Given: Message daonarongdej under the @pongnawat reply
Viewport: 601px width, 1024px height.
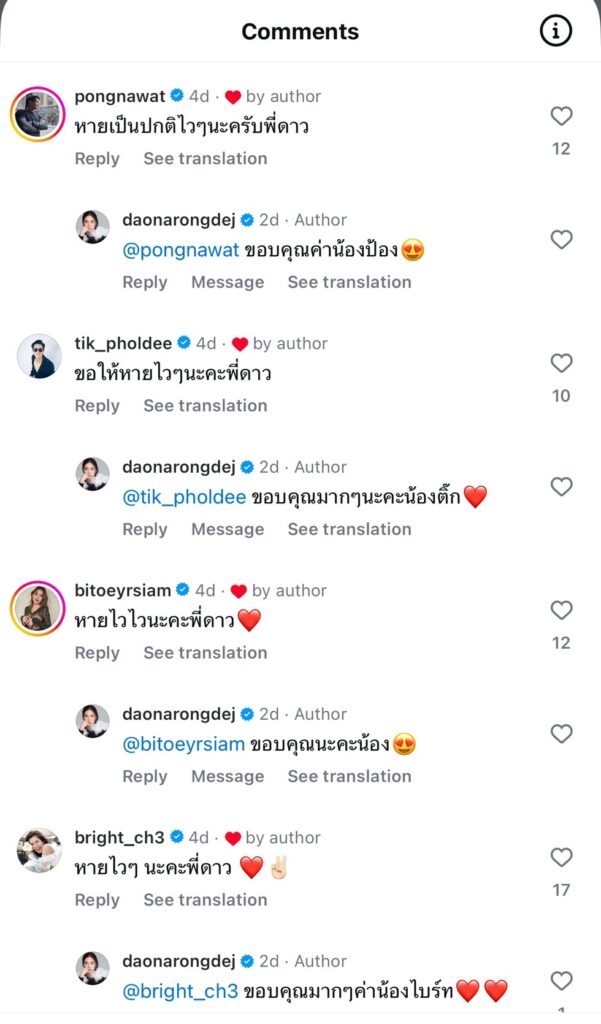Looking at the screenshot, I should click(227, 282).
